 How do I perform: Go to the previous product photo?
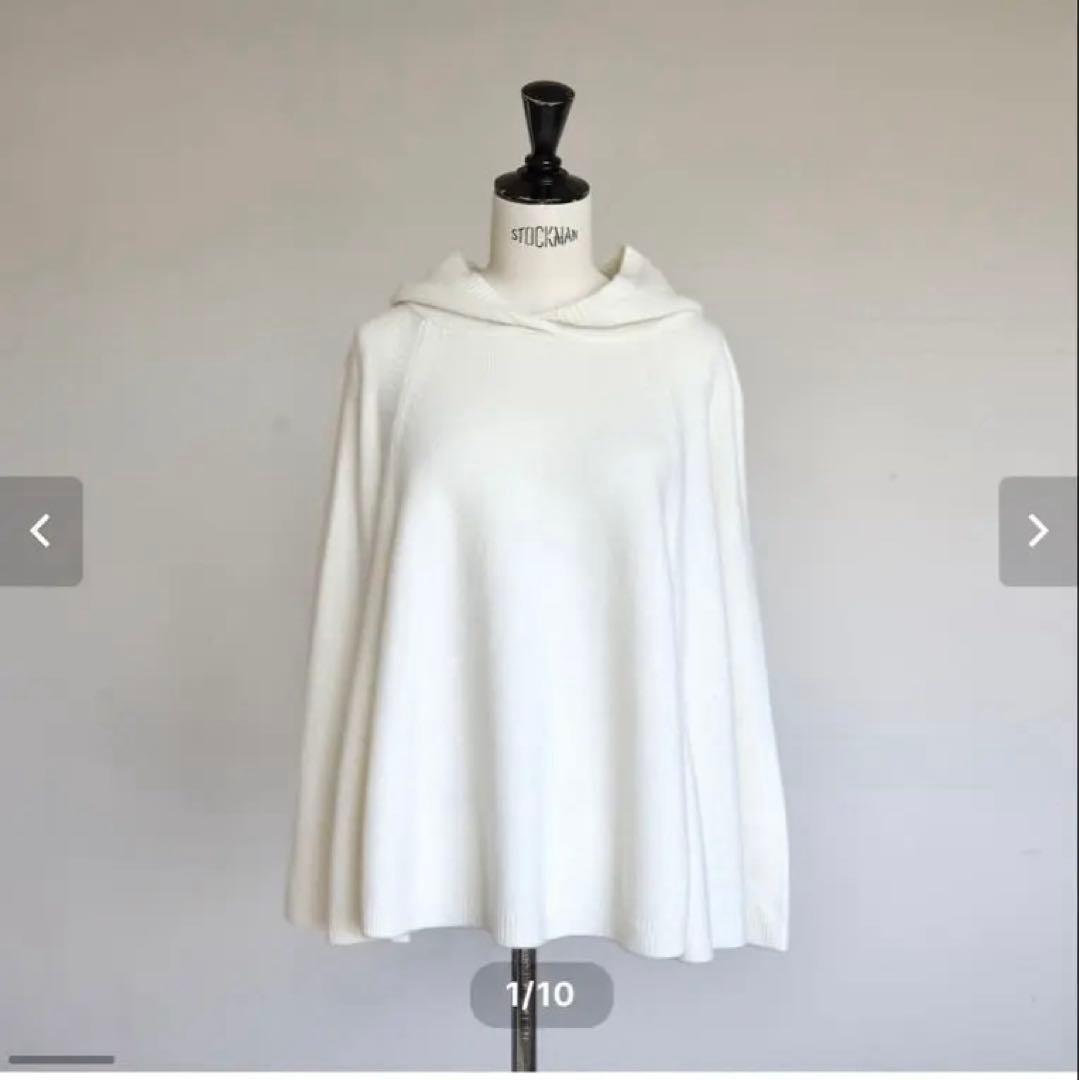point(40,531)
